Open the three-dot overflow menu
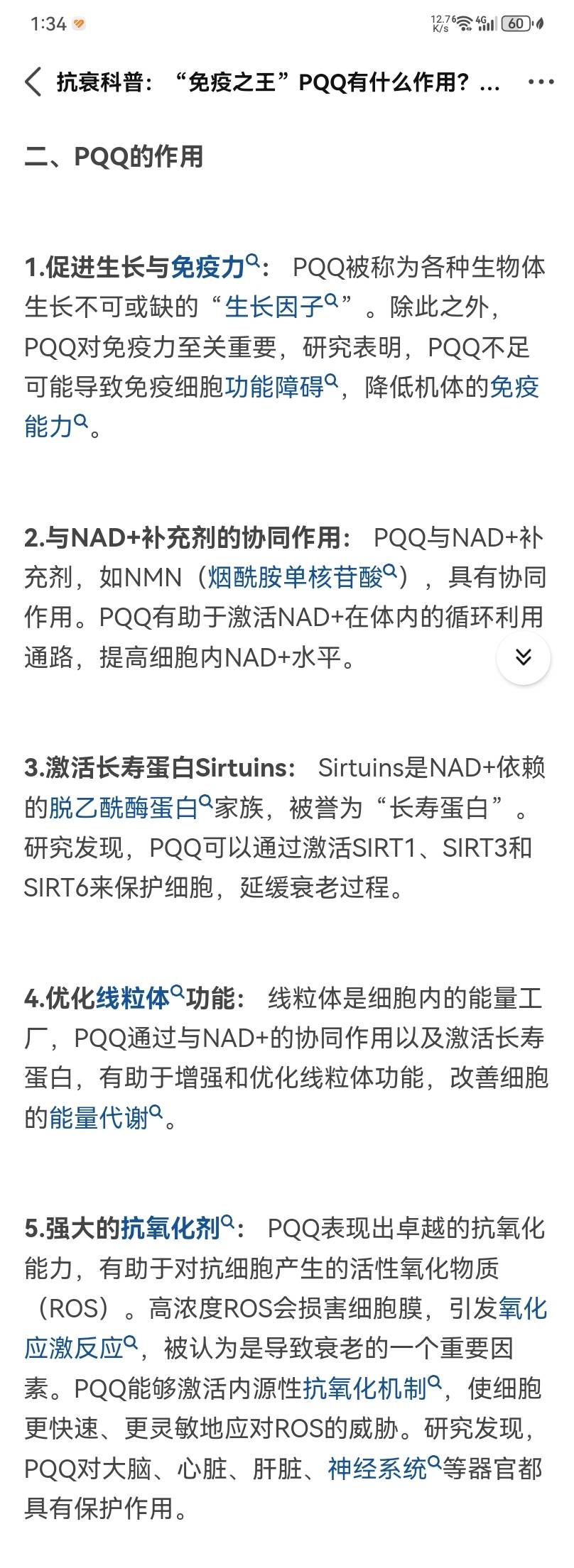This screenshot has width=574, height=1568. coord(541,82)
